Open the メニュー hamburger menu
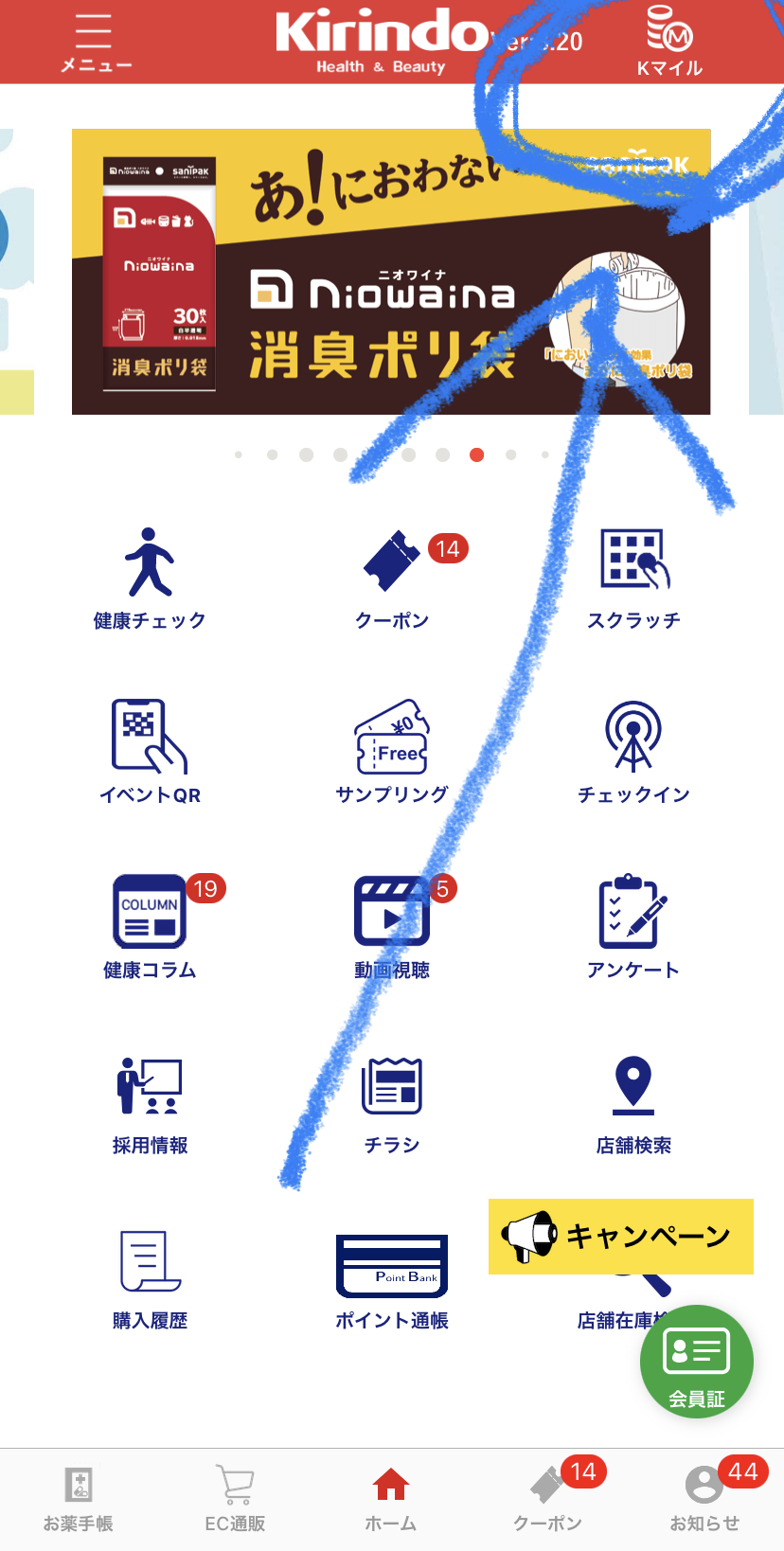Image resolution: width=784 pixels, height=1551 pixels. tap(95, 44)
